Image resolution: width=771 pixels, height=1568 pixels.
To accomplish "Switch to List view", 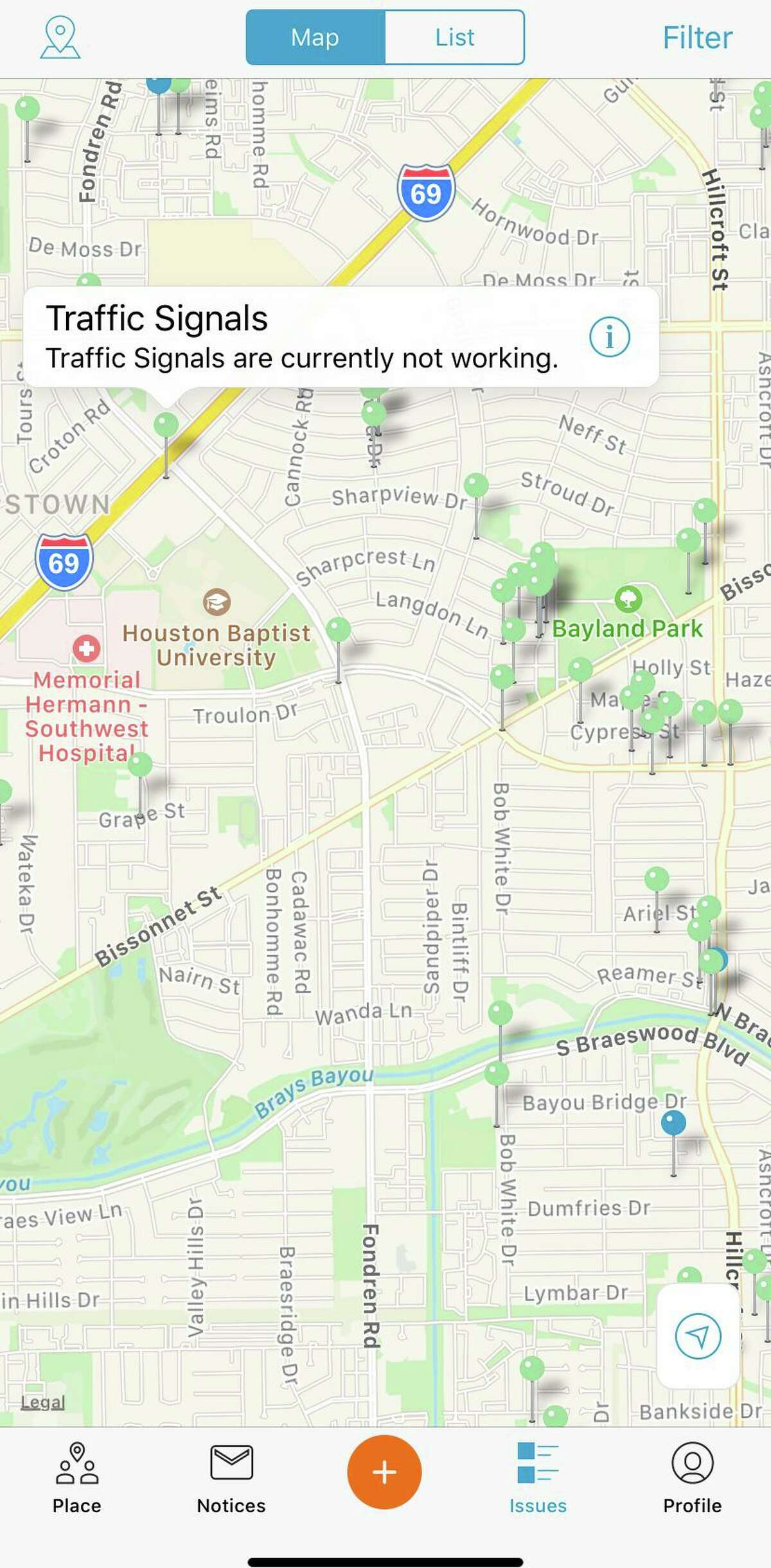I will pyautogui.click(x=454, y=37).
